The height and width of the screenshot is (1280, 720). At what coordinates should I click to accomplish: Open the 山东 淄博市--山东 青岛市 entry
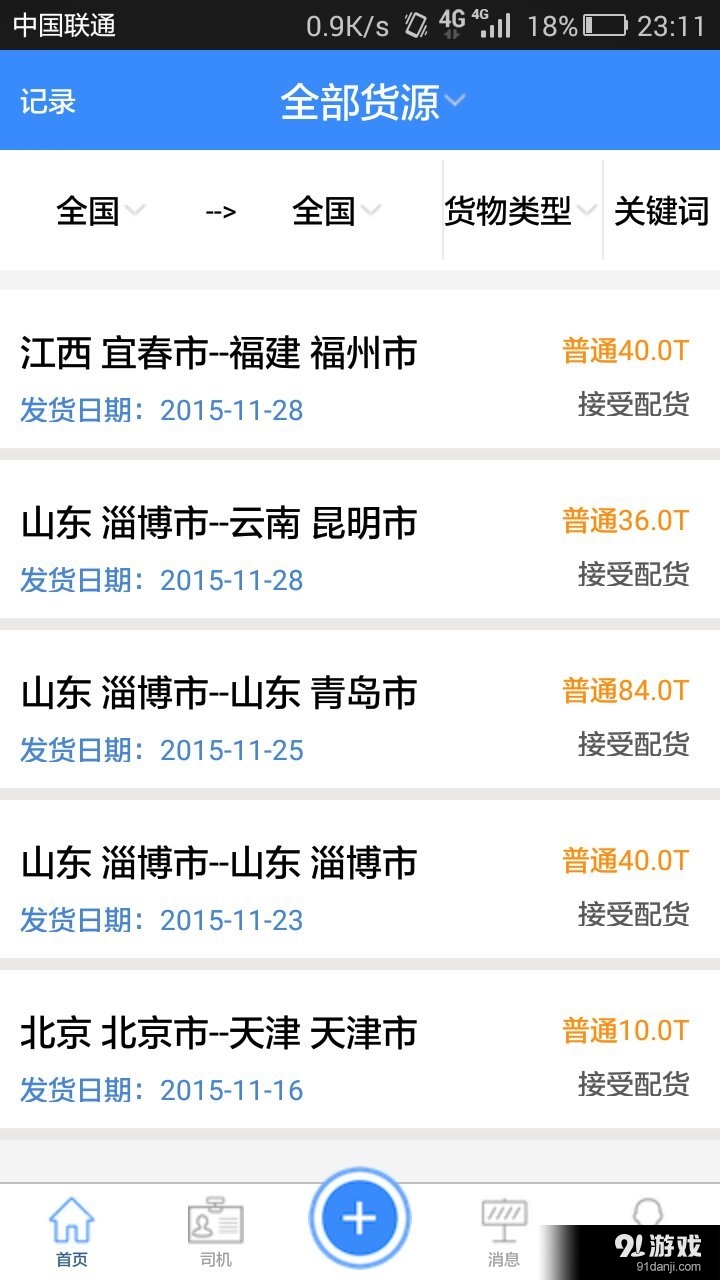pos(219,693)
